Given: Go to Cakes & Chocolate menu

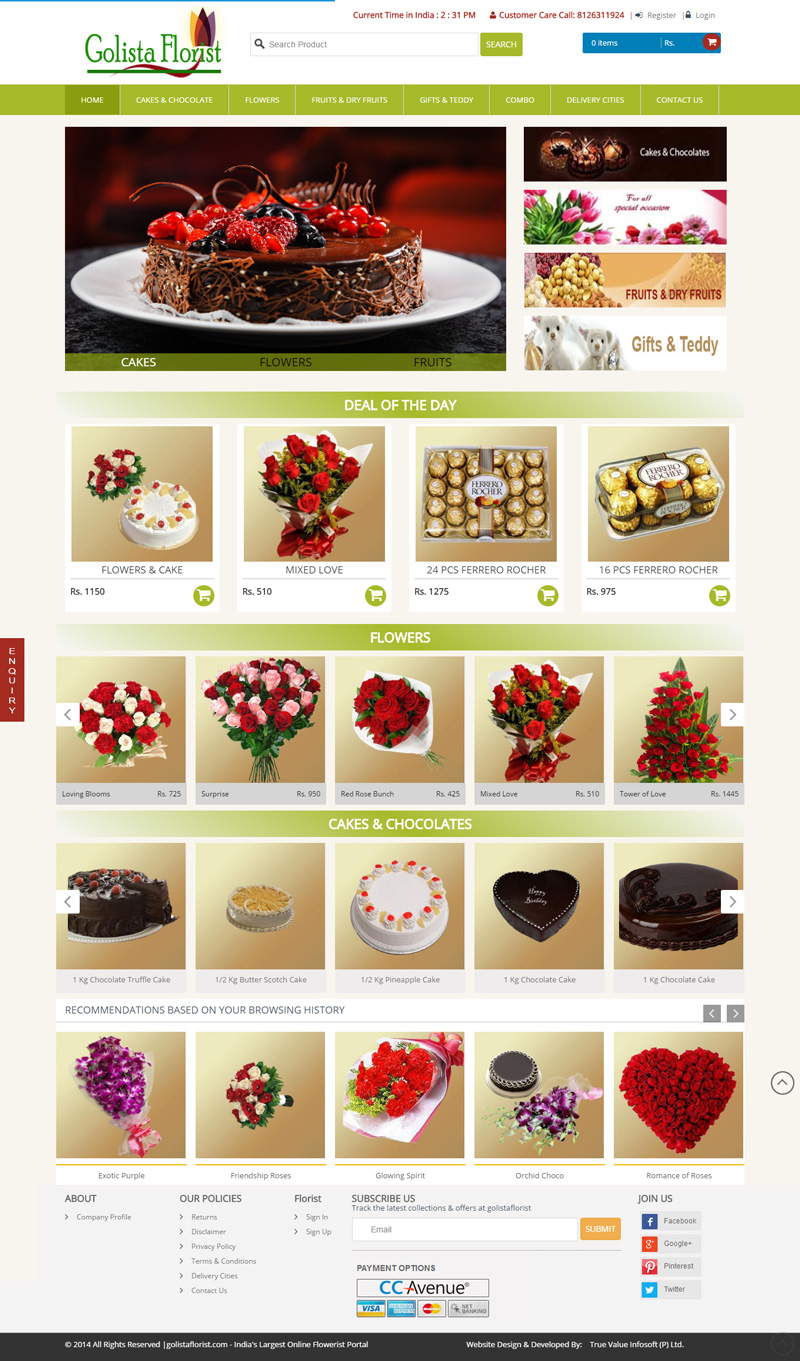Looking at the screenshot, I should pos(174,100).
